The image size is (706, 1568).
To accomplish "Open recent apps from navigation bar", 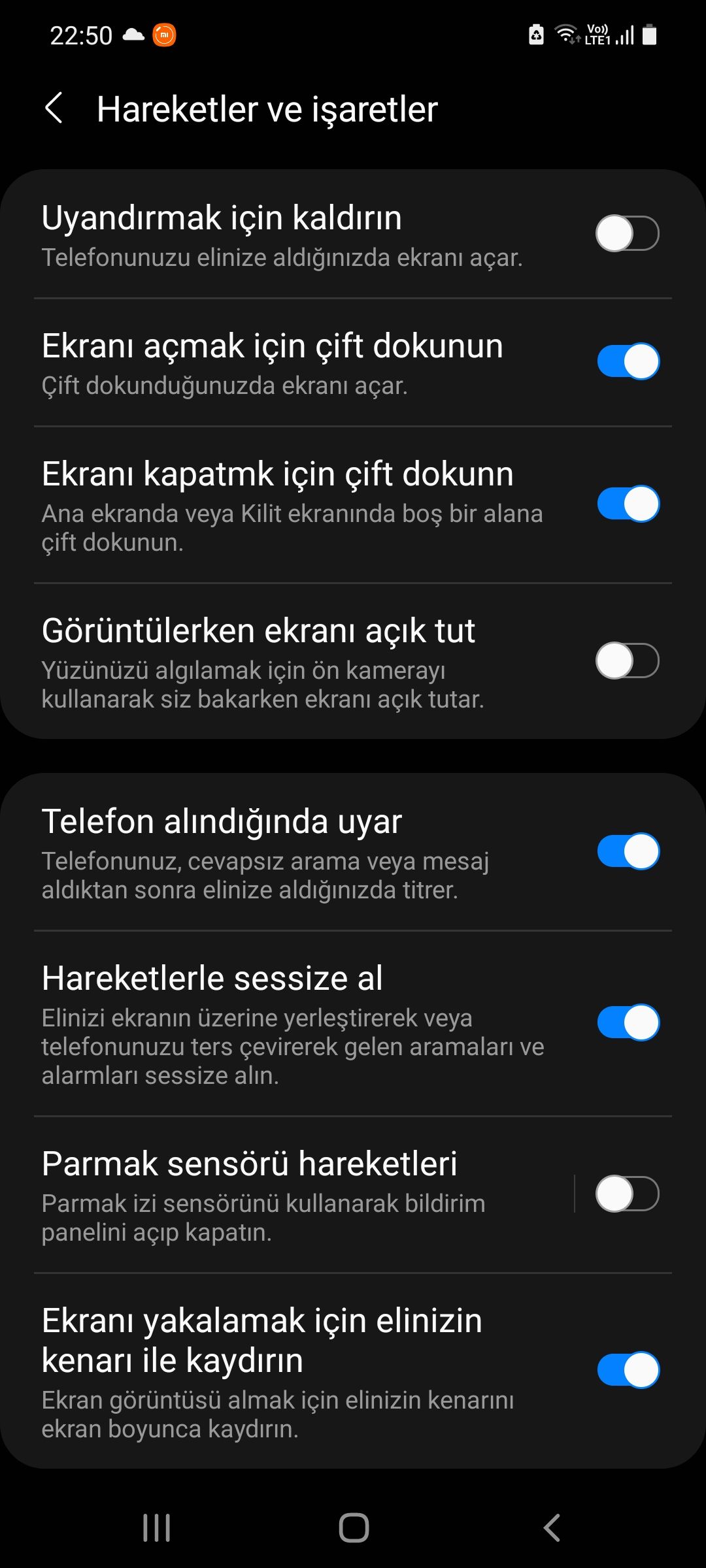I will [x=157, y=1528].
